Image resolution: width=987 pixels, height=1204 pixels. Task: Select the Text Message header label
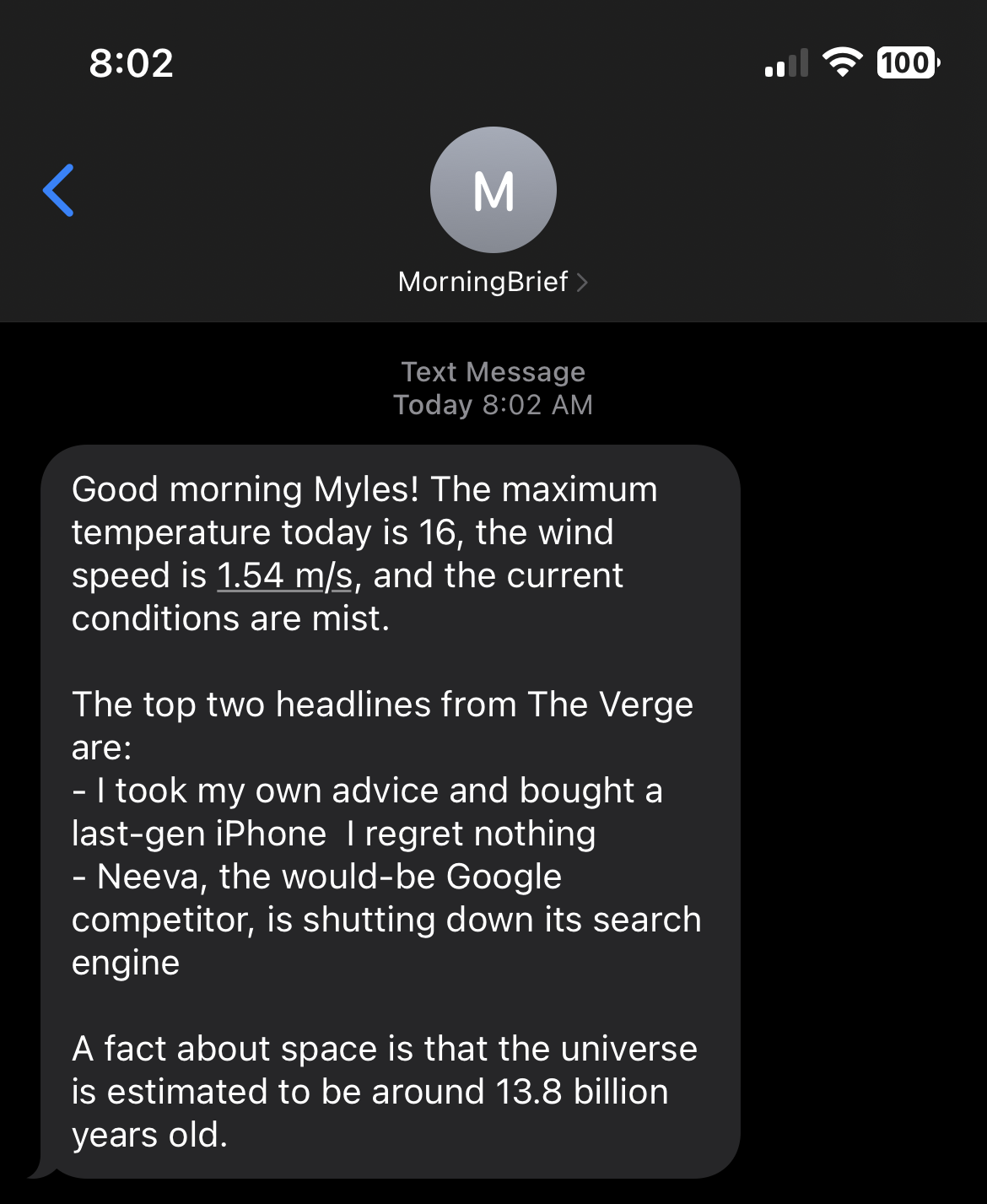(493, 371)
